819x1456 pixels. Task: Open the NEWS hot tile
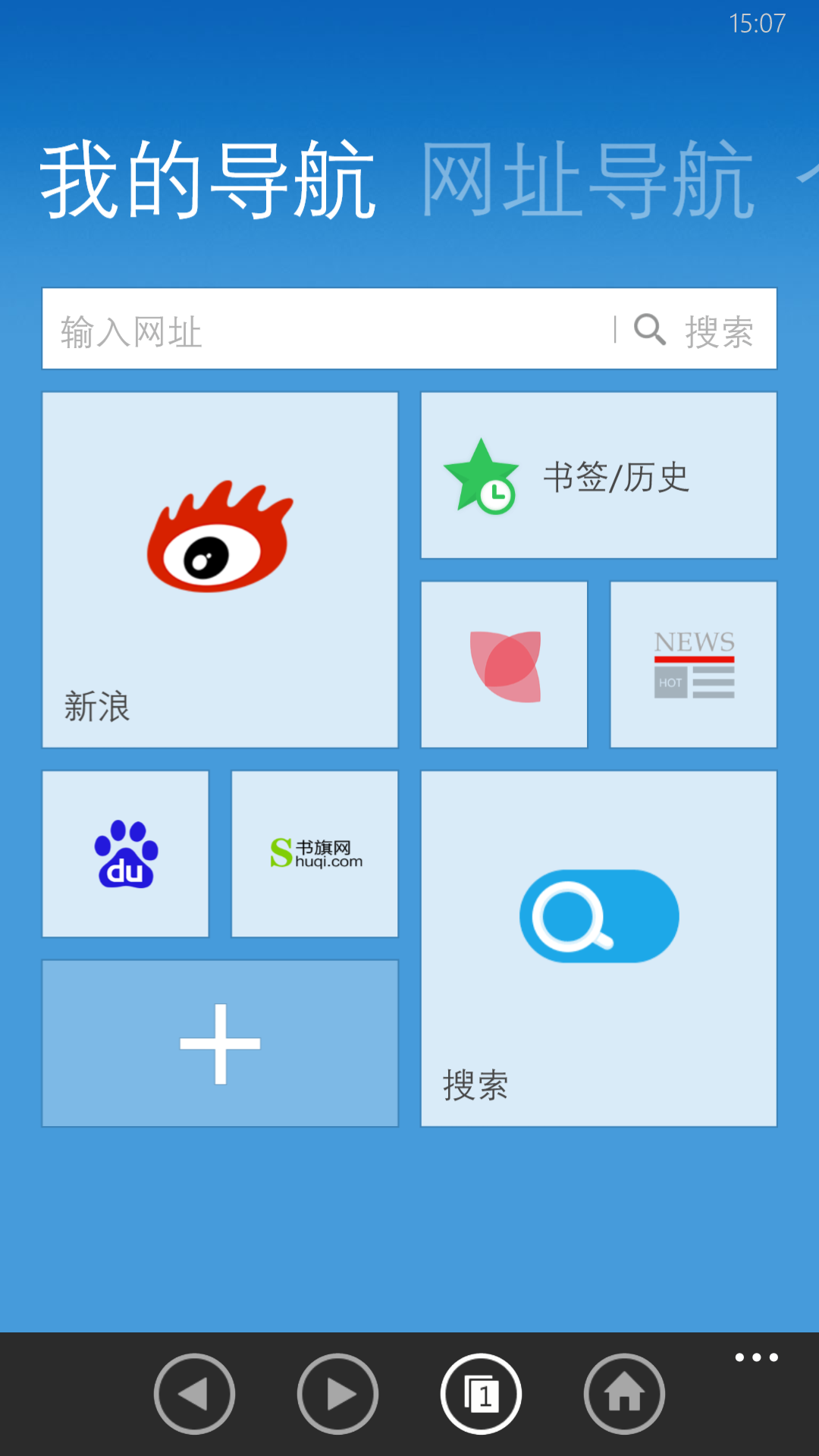694,664
